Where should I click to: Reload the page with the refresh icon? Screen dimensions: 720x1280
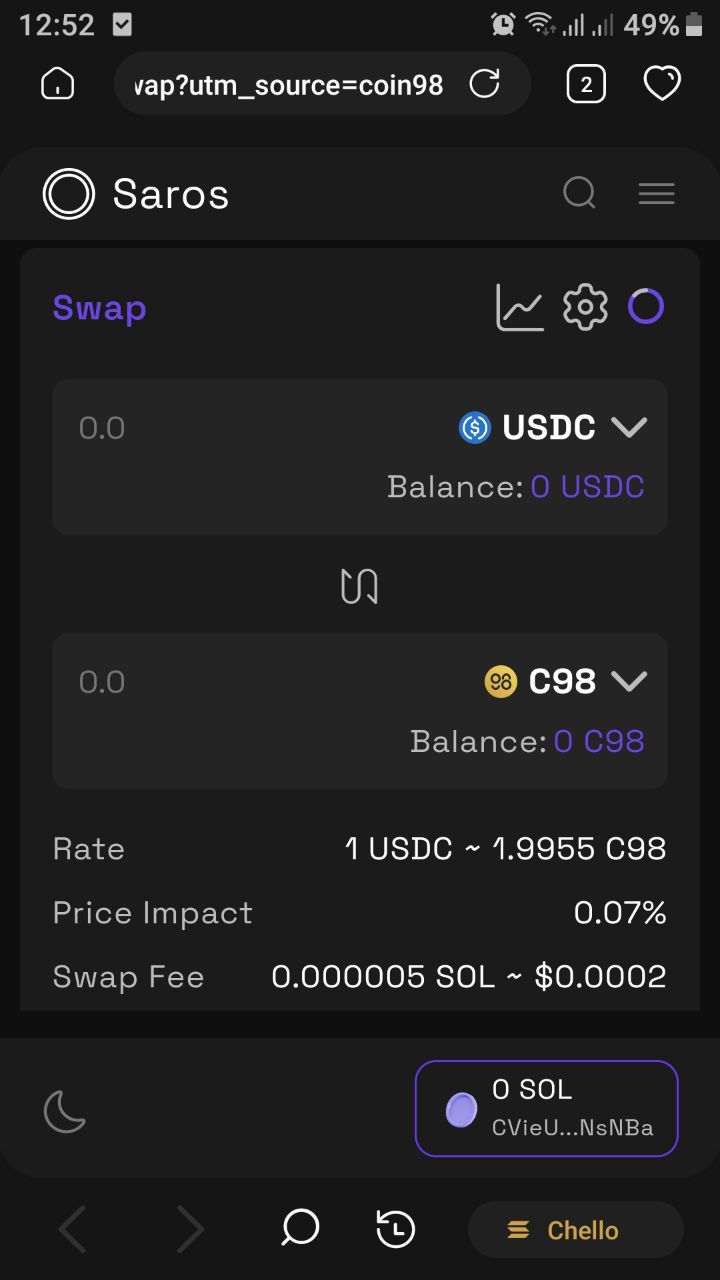[484, 84]
